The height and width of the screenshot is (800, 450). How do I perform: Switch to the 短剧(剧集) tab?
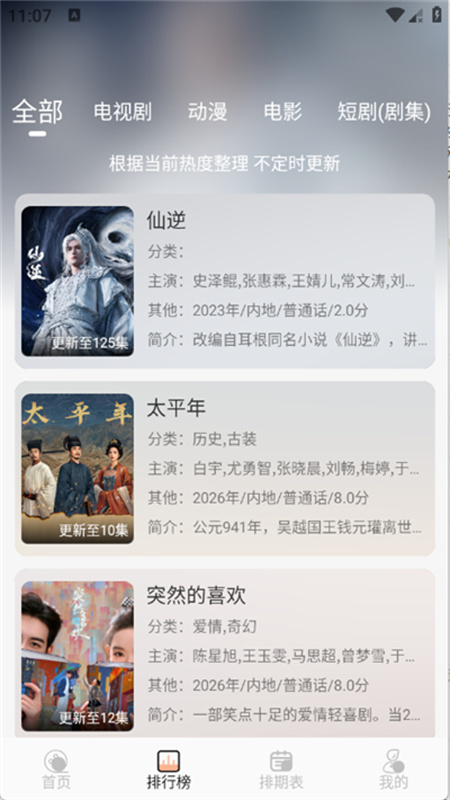pyautogui.click(x=384, y=112)
